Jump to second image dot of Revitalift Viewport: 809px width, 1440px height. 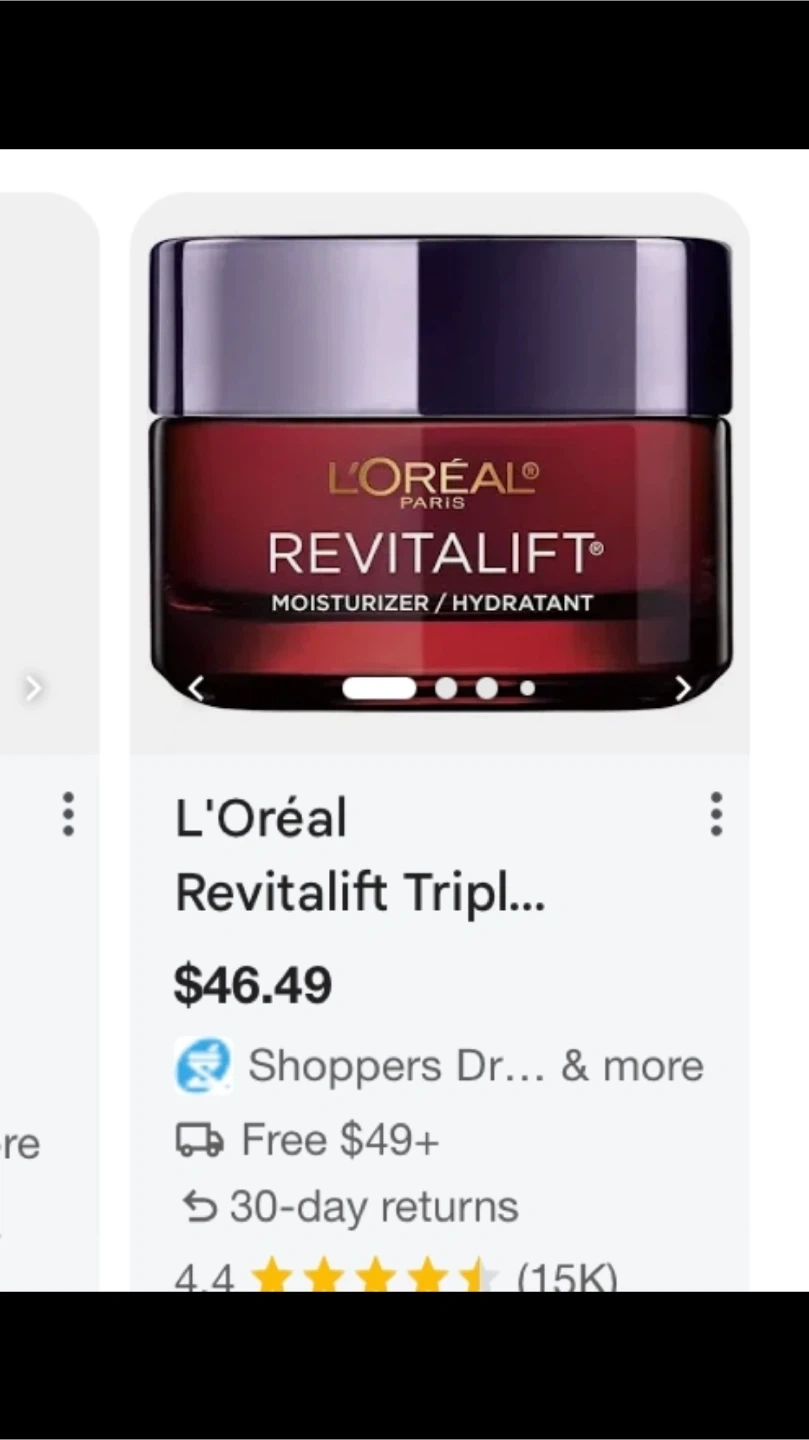(446, 688)
